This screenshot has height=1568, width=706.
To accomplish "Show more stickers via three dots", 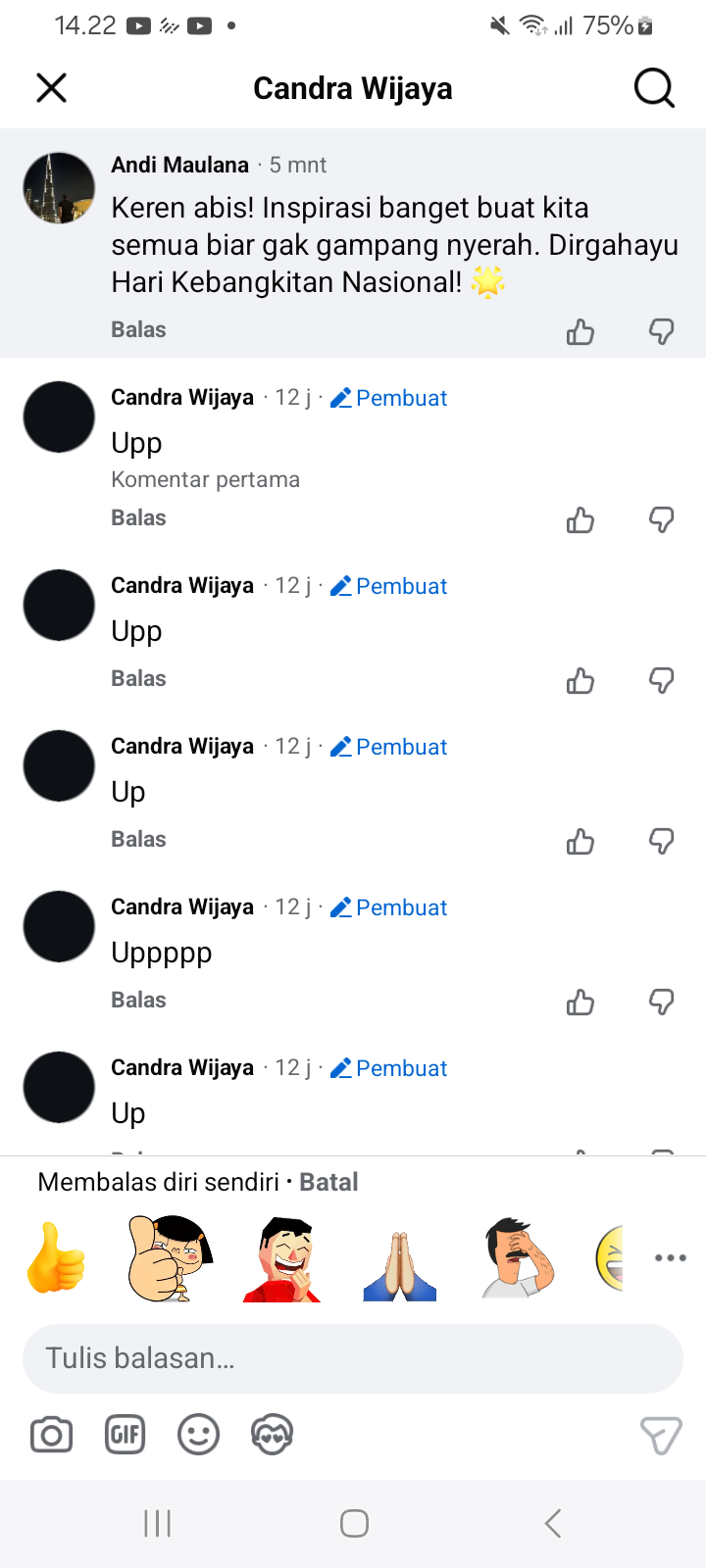I will (671, 1258).
